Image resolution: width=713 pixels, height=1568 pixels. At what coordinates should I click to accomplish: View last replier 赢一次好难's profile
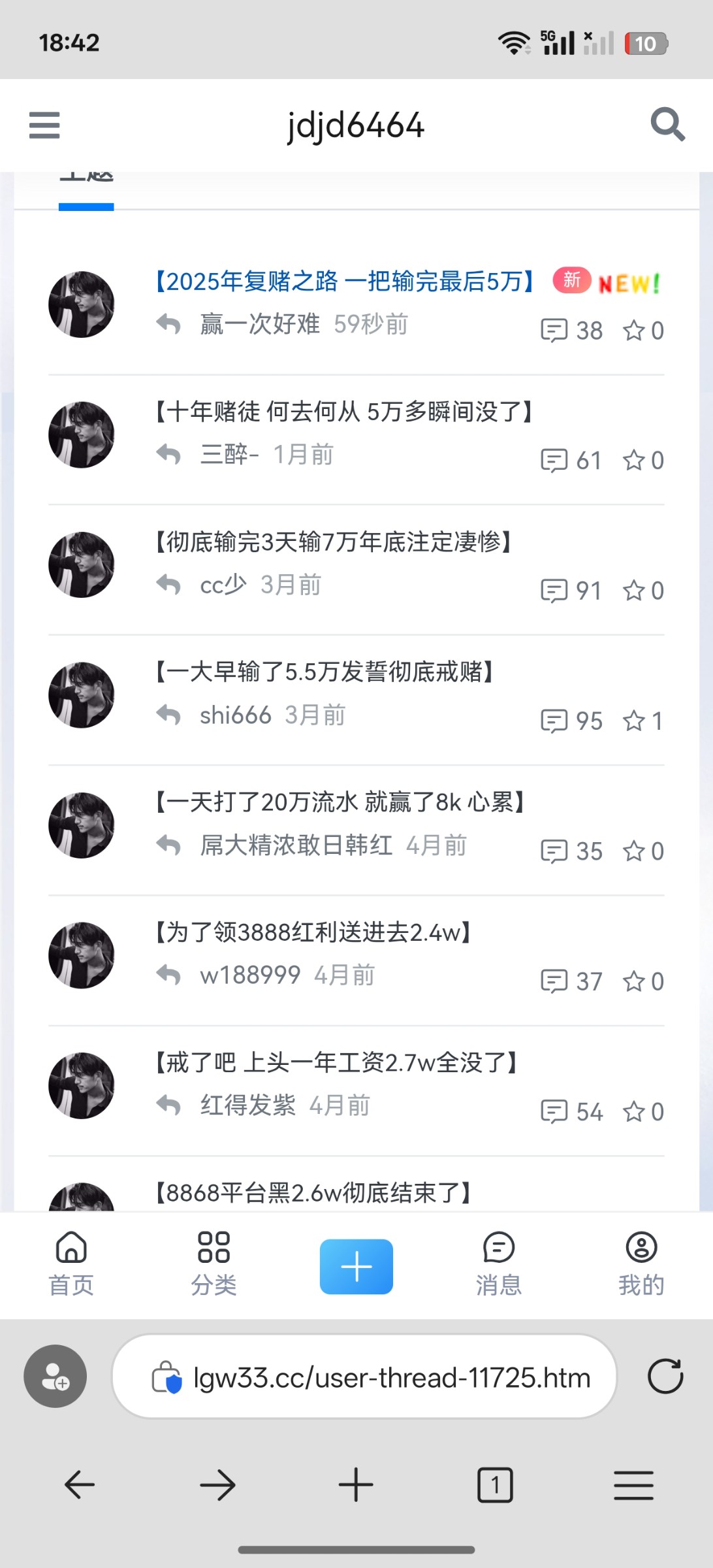click(260, 324)
